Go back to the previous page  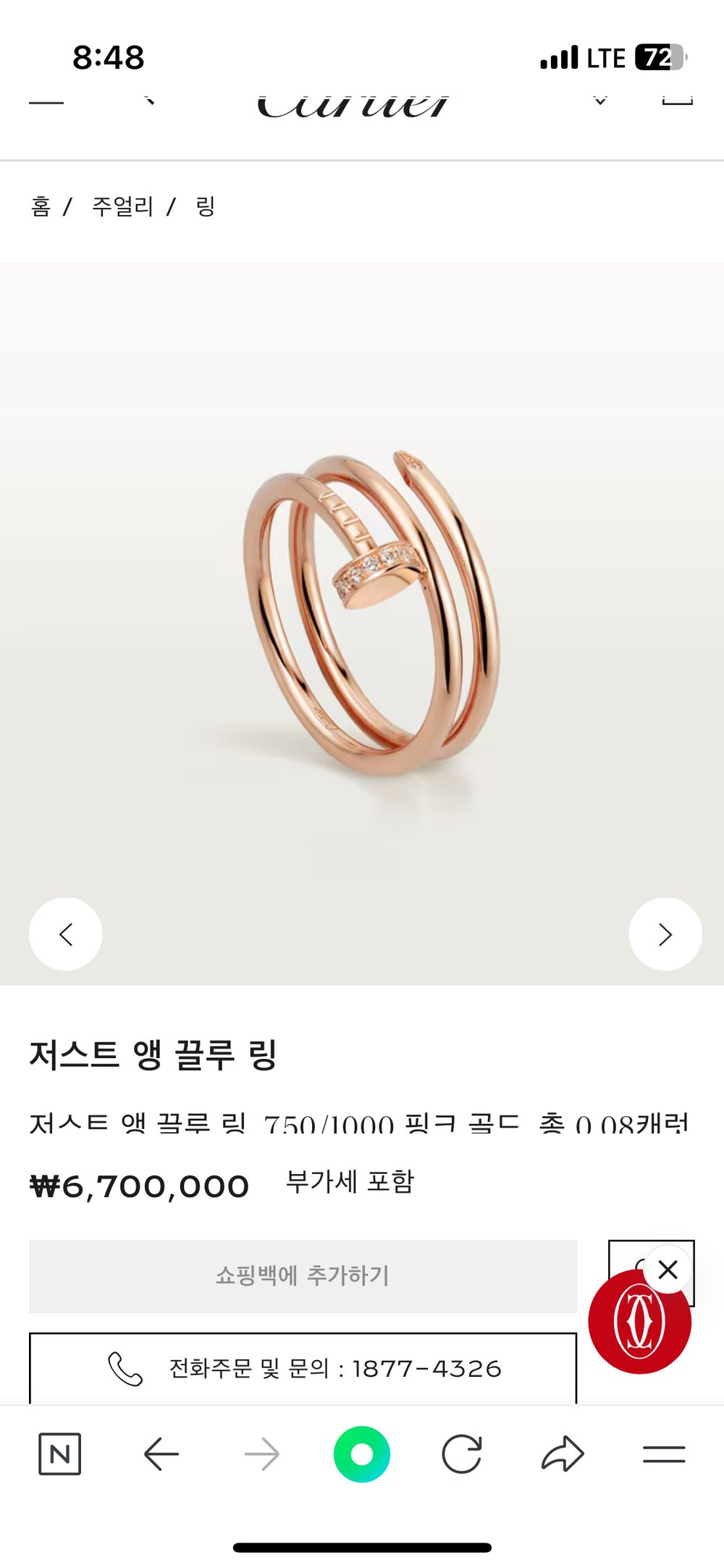[161, 1454]
